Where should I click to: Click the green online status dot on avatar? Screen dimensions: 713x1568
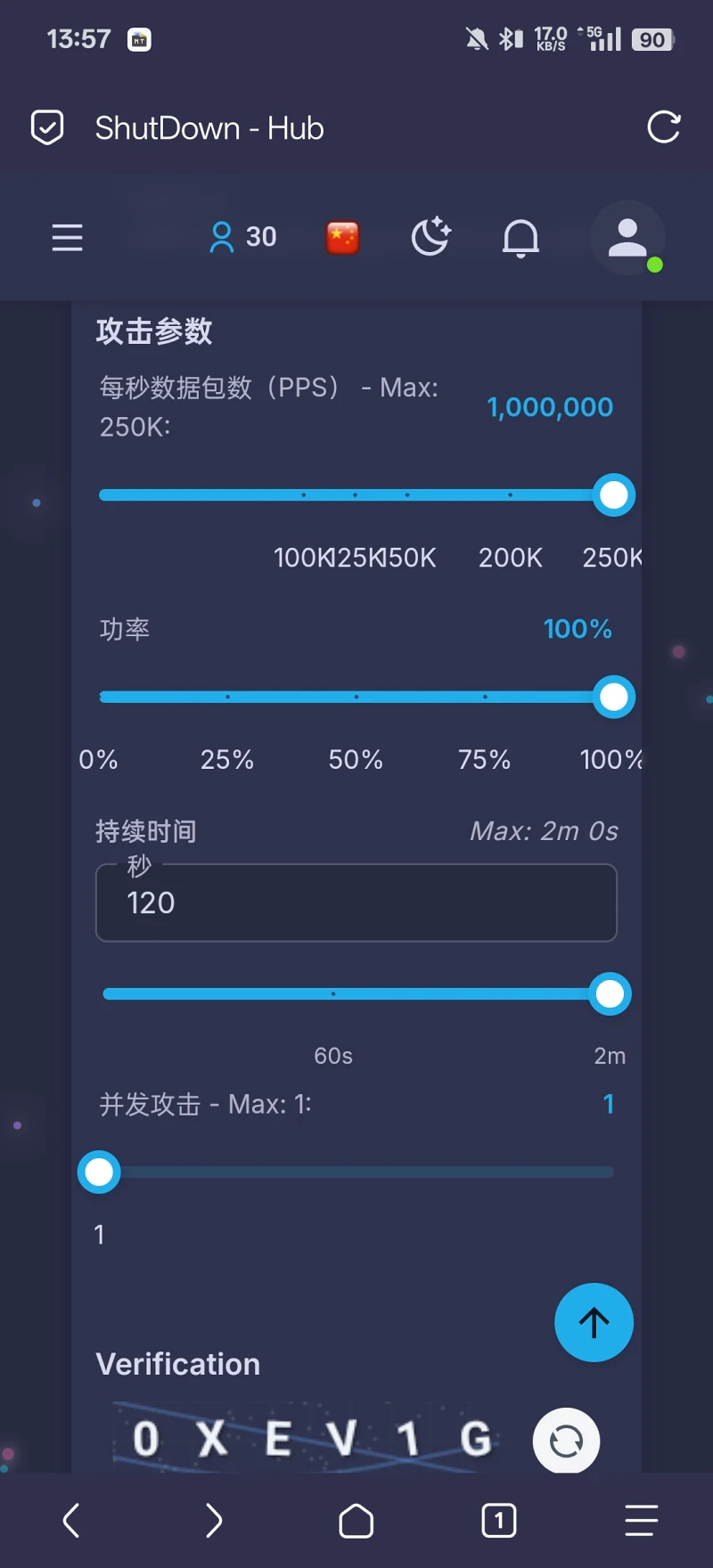(x=654, y=264)
